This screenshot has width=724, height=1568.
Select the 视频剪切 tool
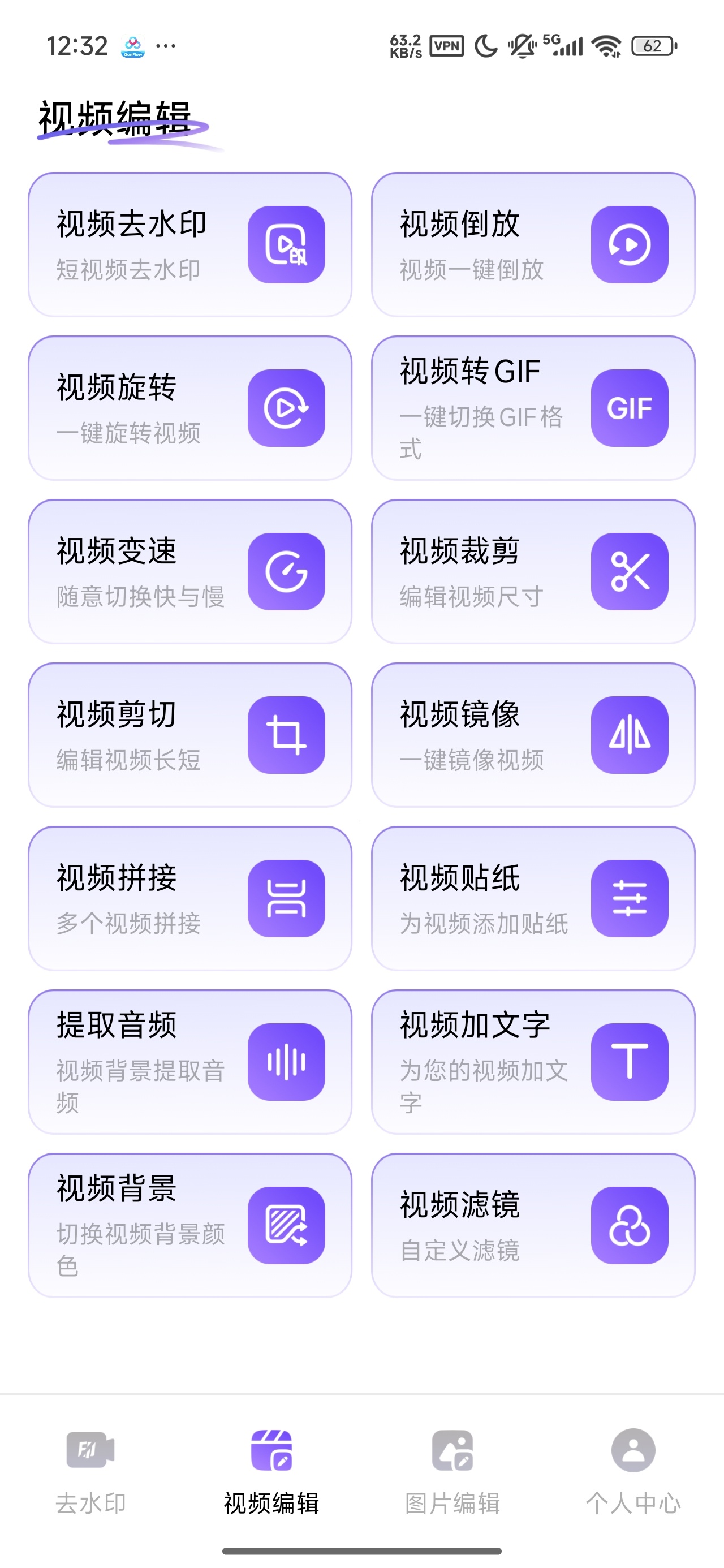(190, 735)
